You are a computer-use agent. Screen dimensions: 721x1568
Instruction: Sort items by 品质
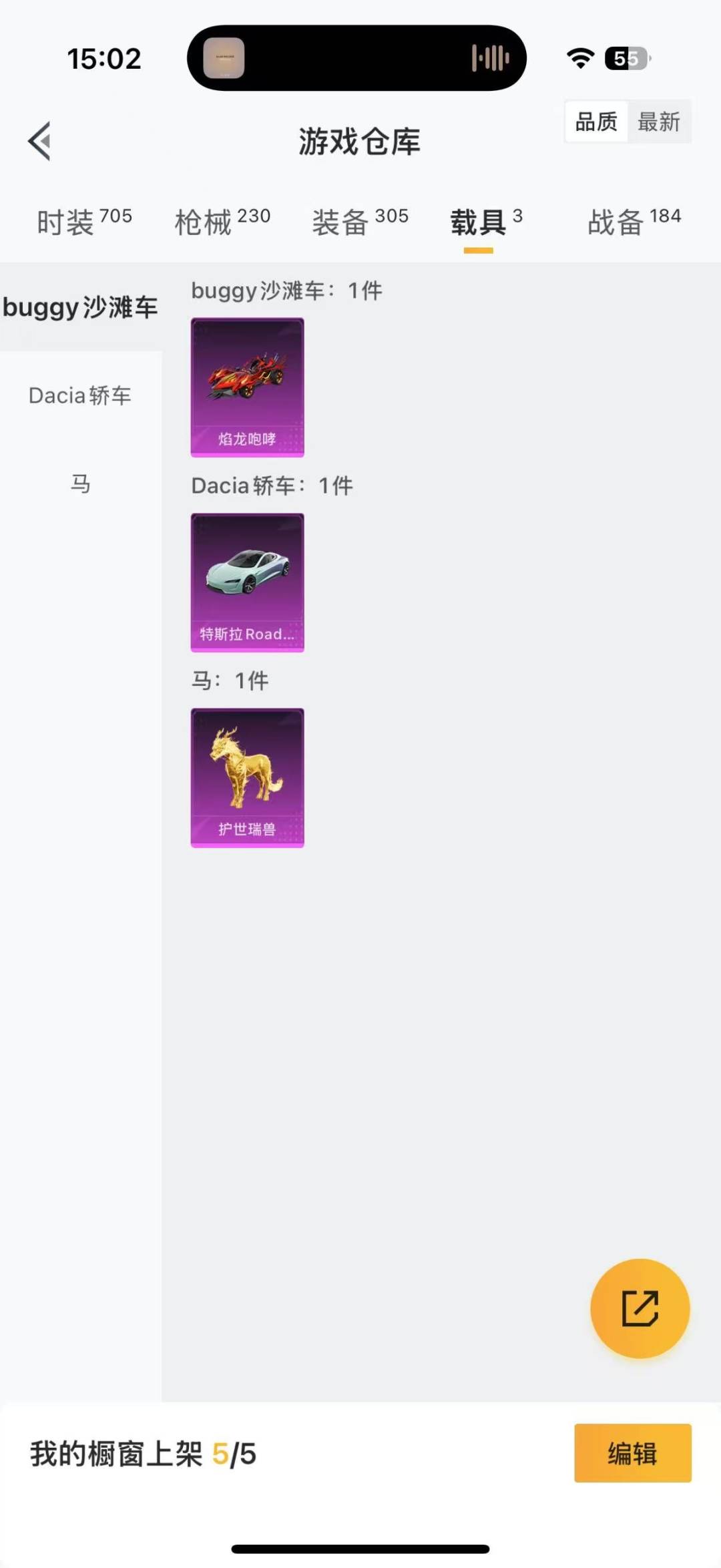click(x=596, y=122)
